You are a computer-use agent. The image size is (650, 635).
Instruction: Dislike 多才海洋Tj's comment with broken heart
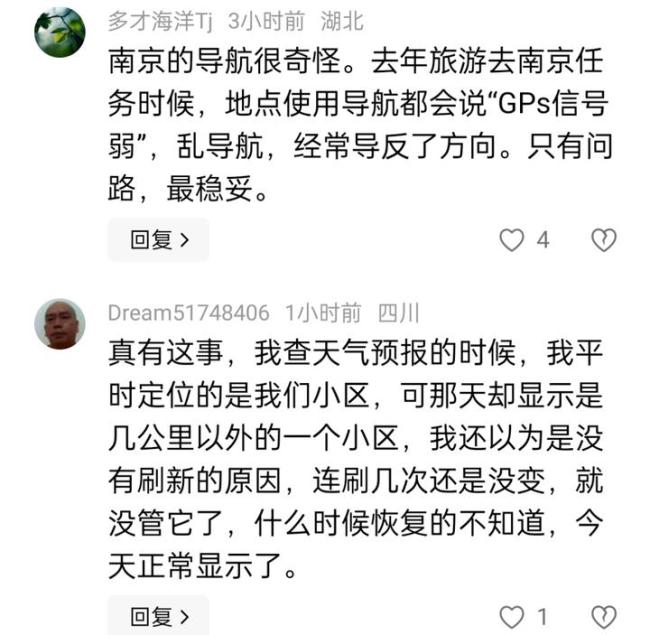603,240
